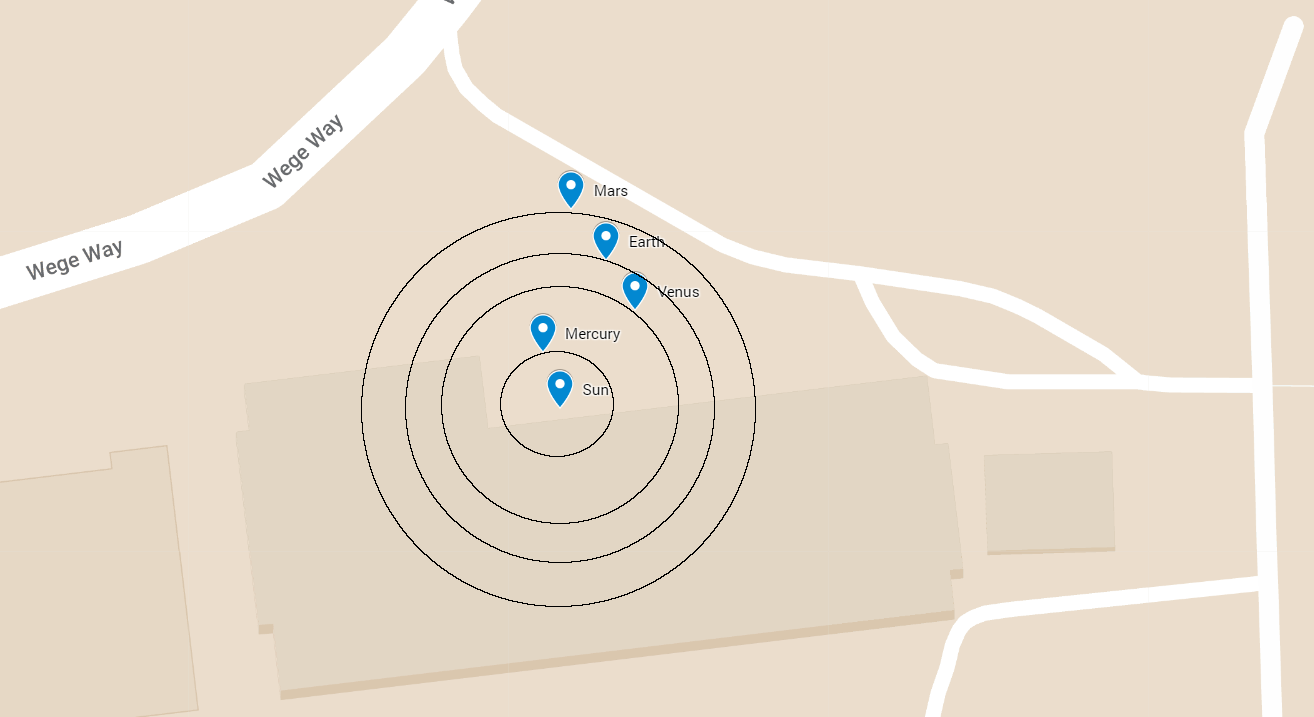1314x717 pixels.
Task: Select the Sun marker
Action: tap(560, 387)
